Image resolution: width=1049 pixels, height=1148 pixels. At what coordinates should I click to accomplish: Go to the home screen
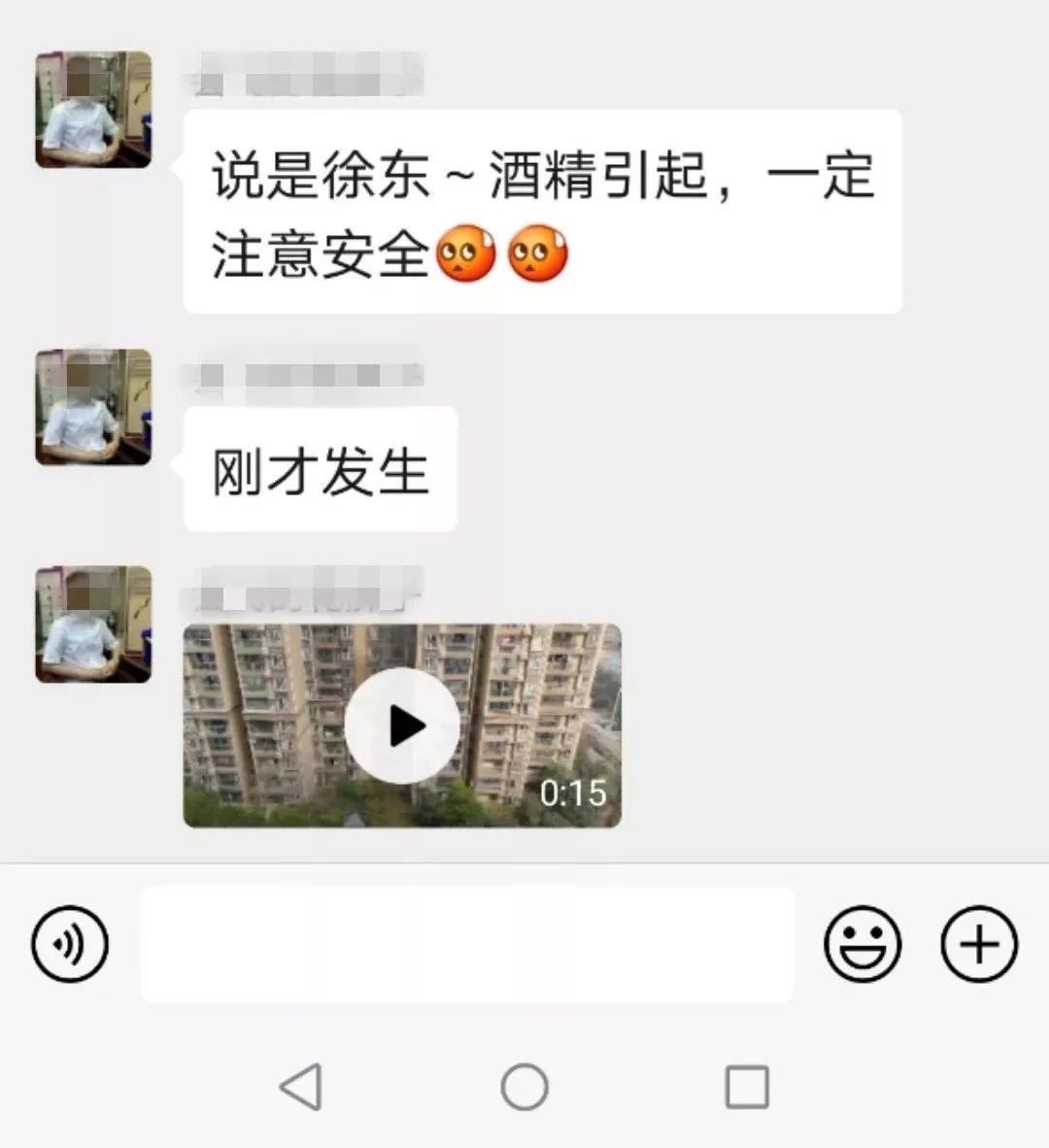pyautogui.click(x=524, y=1087)
